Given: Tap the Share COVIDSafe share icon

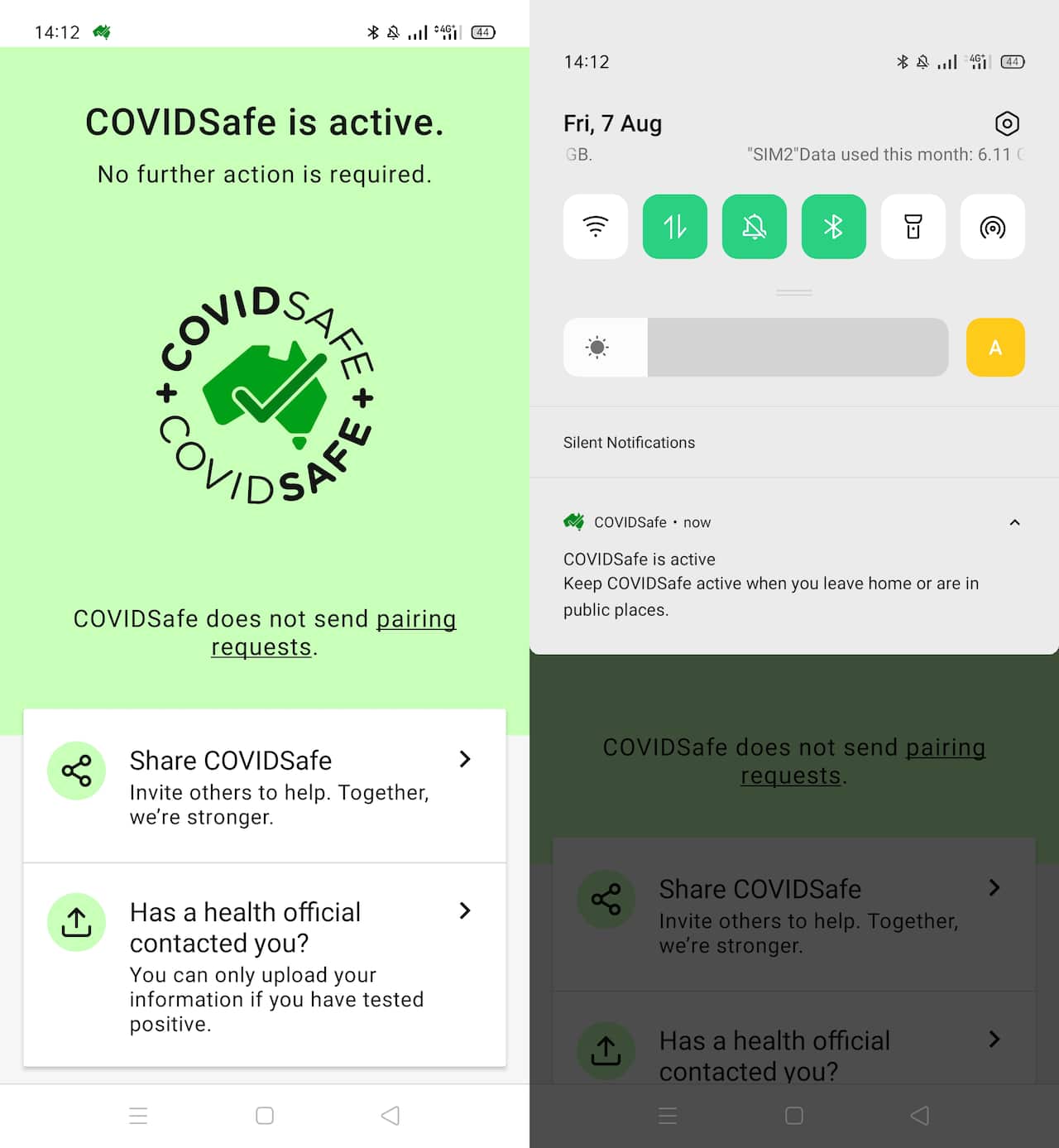Looking at the screenshot, I should [76, 771].
